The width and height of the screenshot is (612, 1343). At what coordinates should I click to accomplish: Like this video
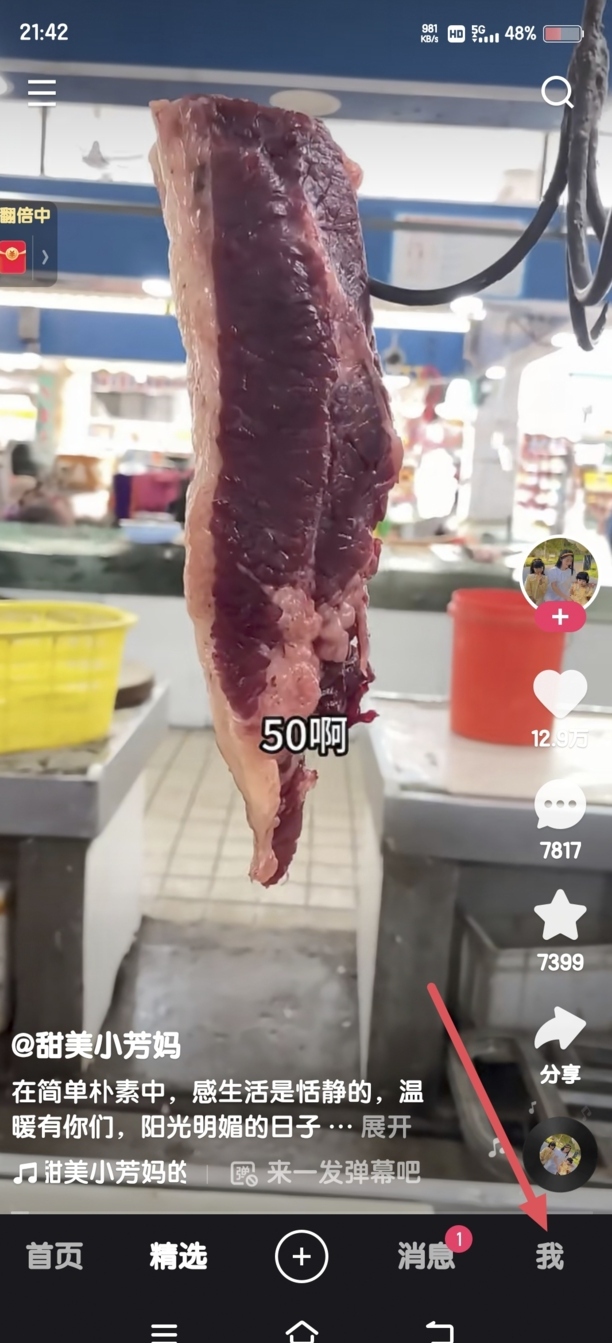[x=560, y=694]
